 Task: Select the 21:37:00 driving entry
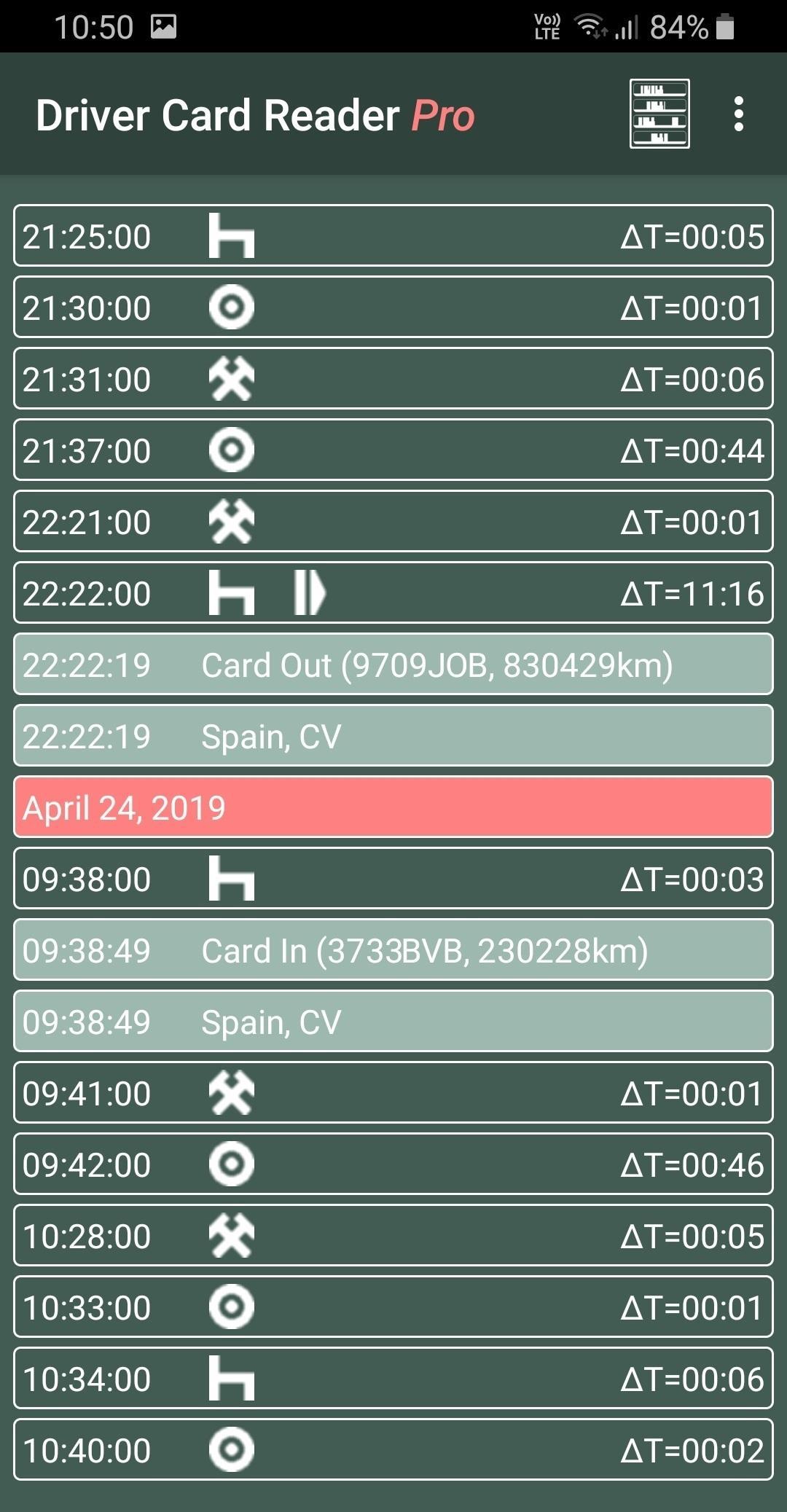tap(393, 450)
